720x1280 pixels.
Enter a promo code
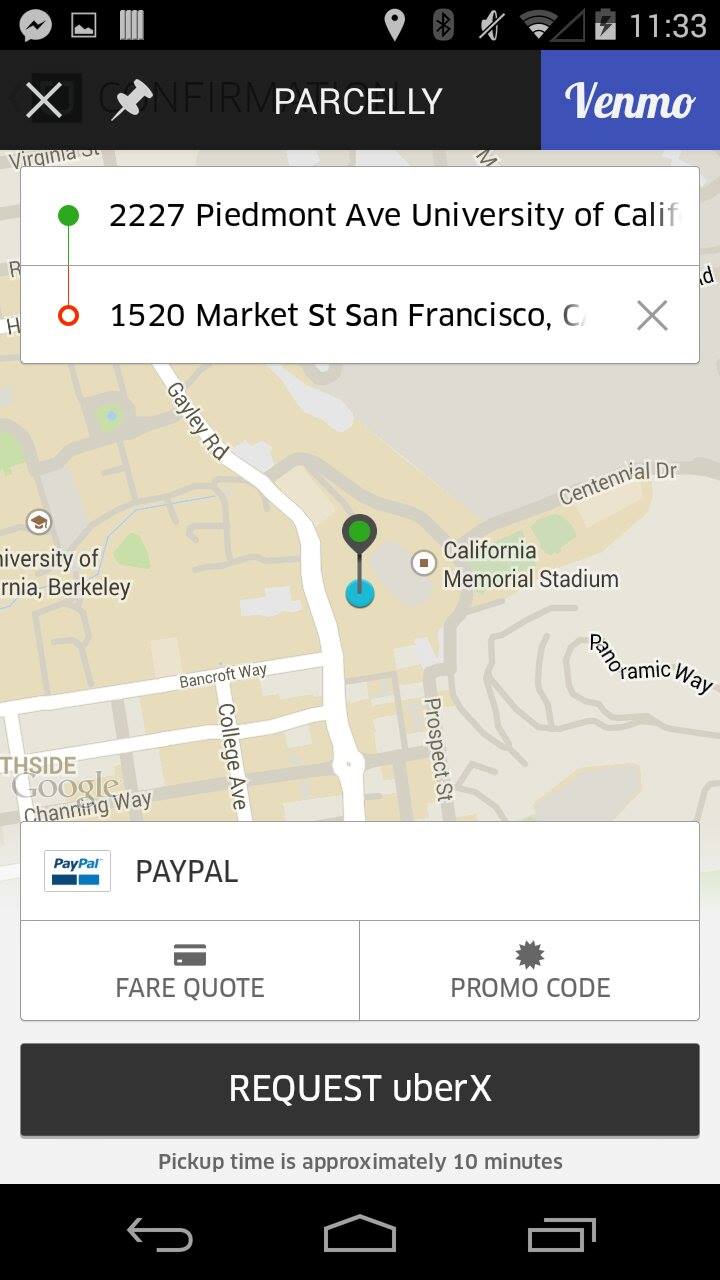530,971
